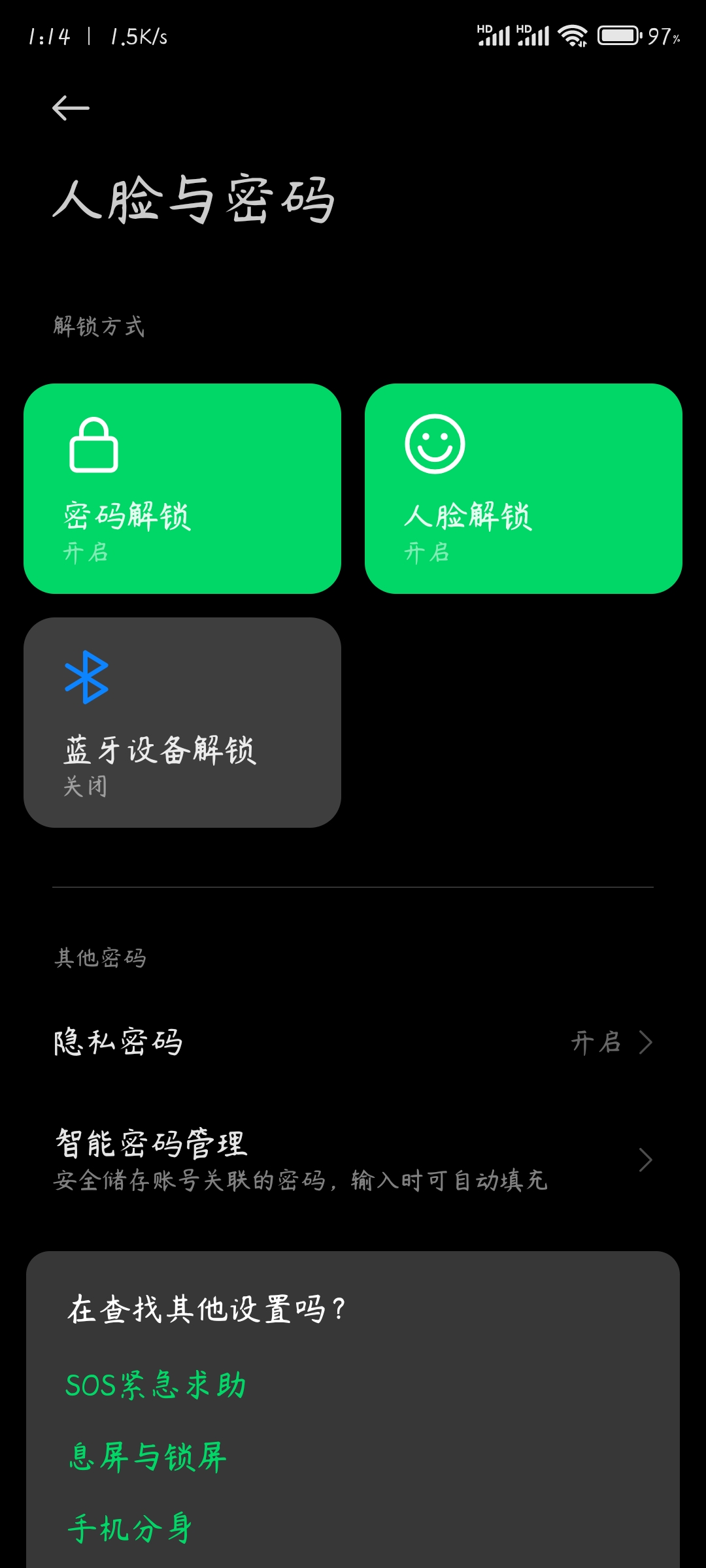The image size is (706, 1568).
Task: Open 智能密码管理 settings row
Action: pos(353,1160)
